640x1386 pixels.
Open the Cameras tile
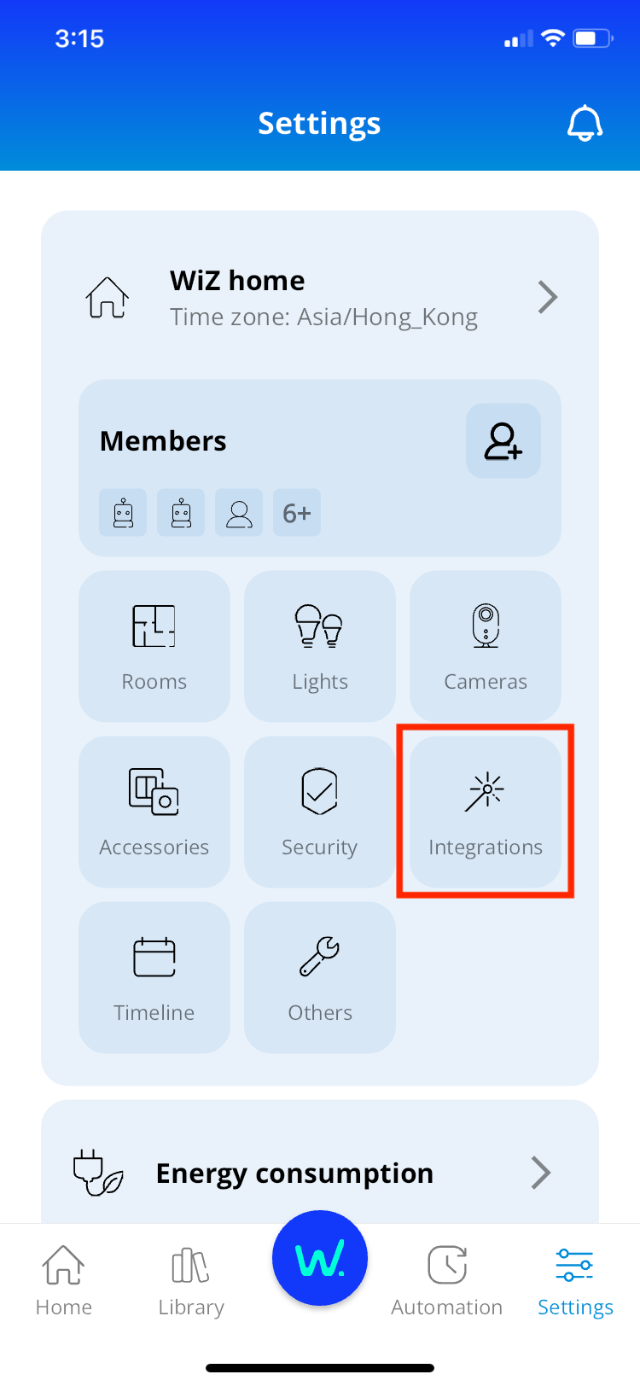click(485, 646)
